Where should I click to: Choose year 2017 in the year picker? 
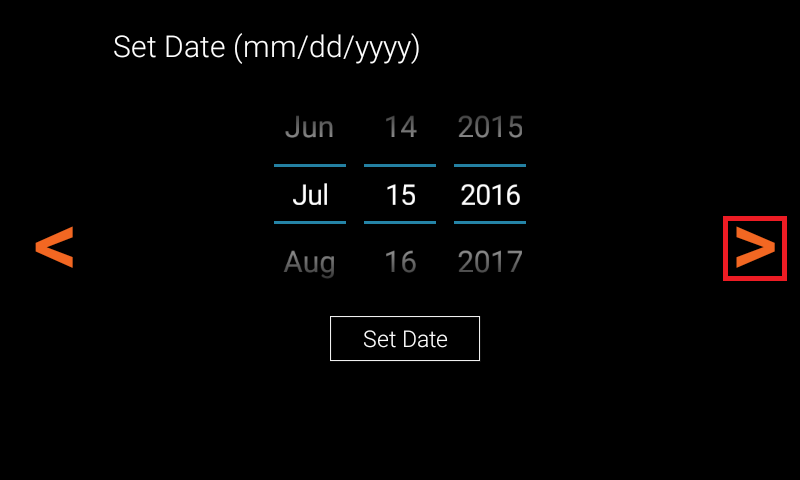point(490,262)
